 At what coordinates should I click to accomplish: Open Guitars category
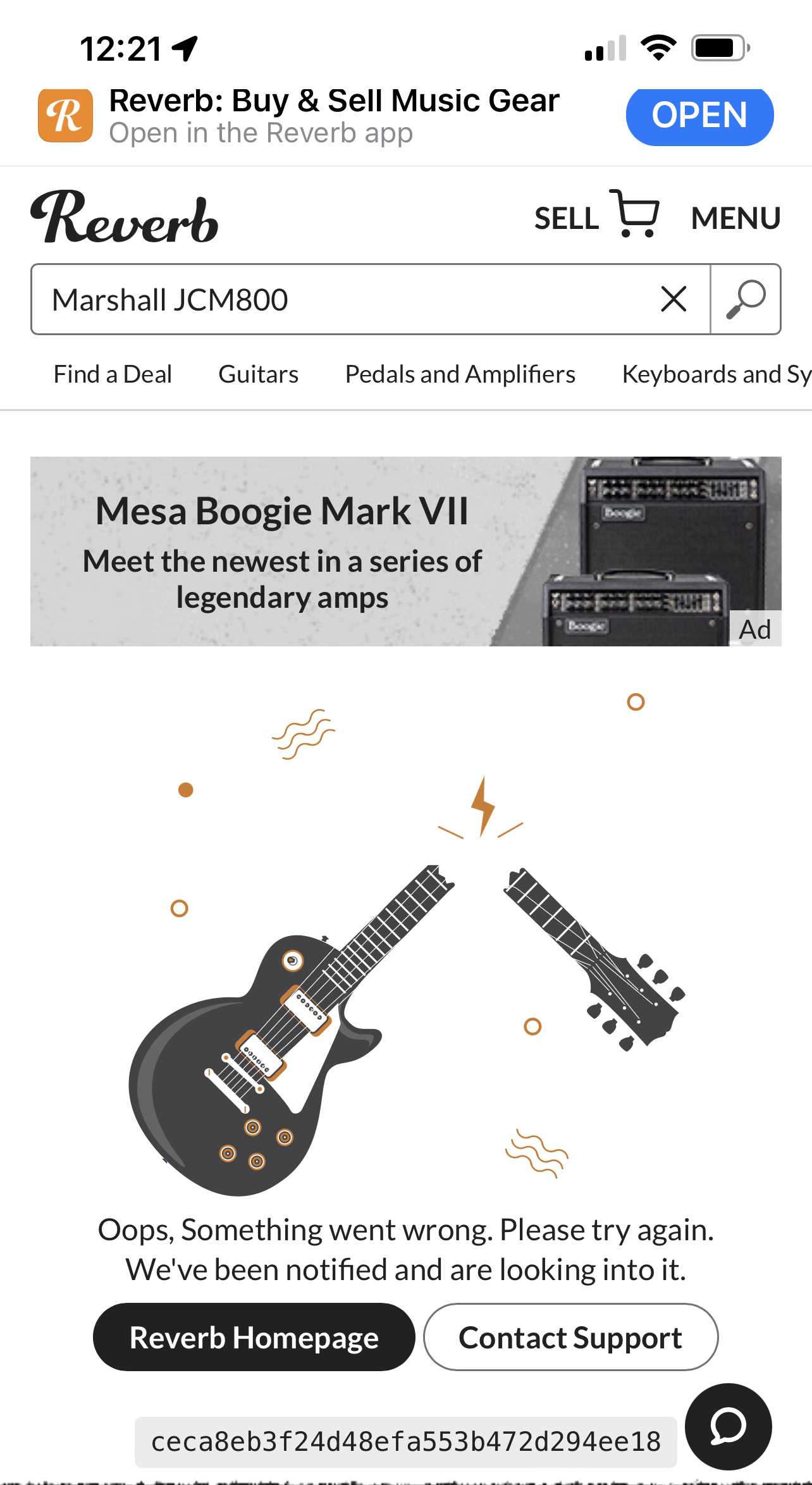coord(258,374)
